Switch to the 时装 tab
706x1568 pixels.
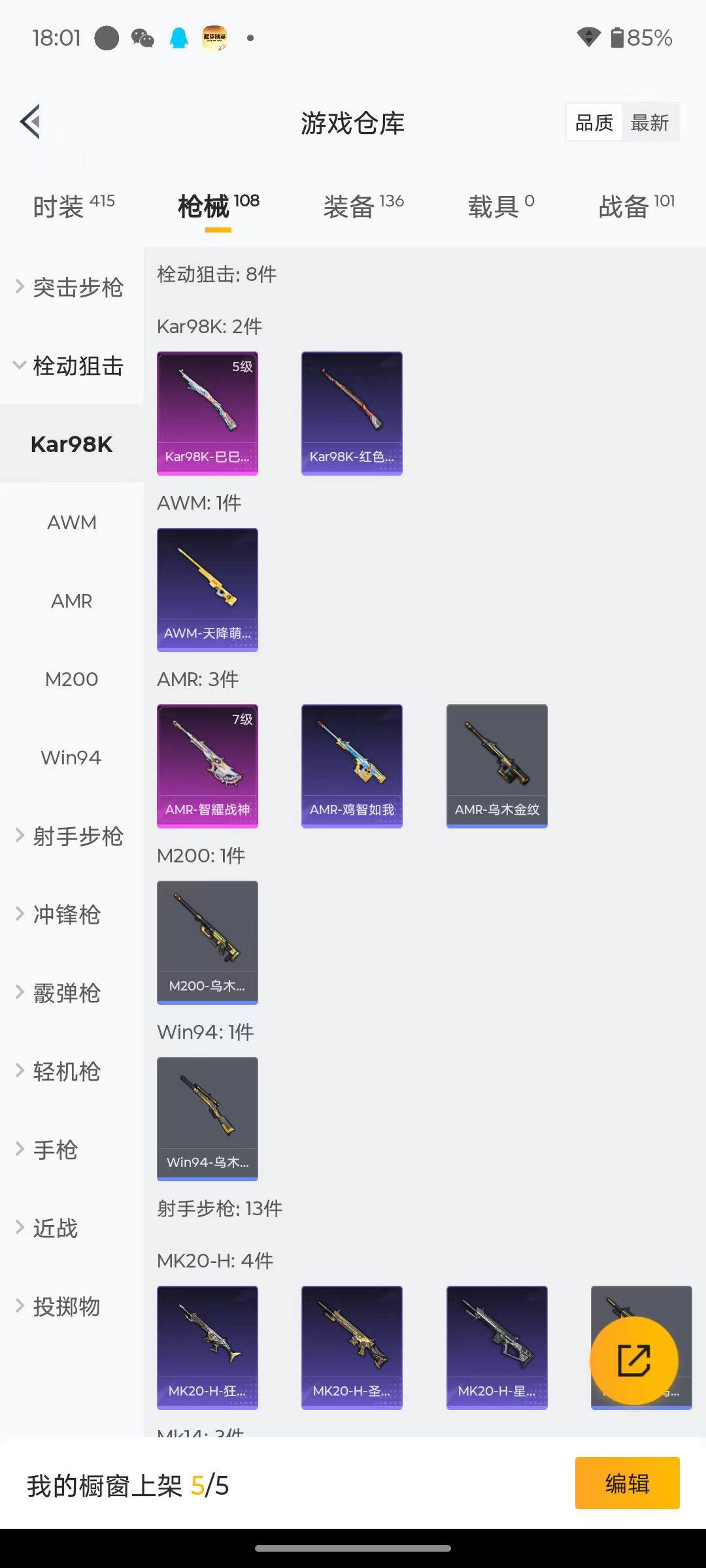coord(73,206)
